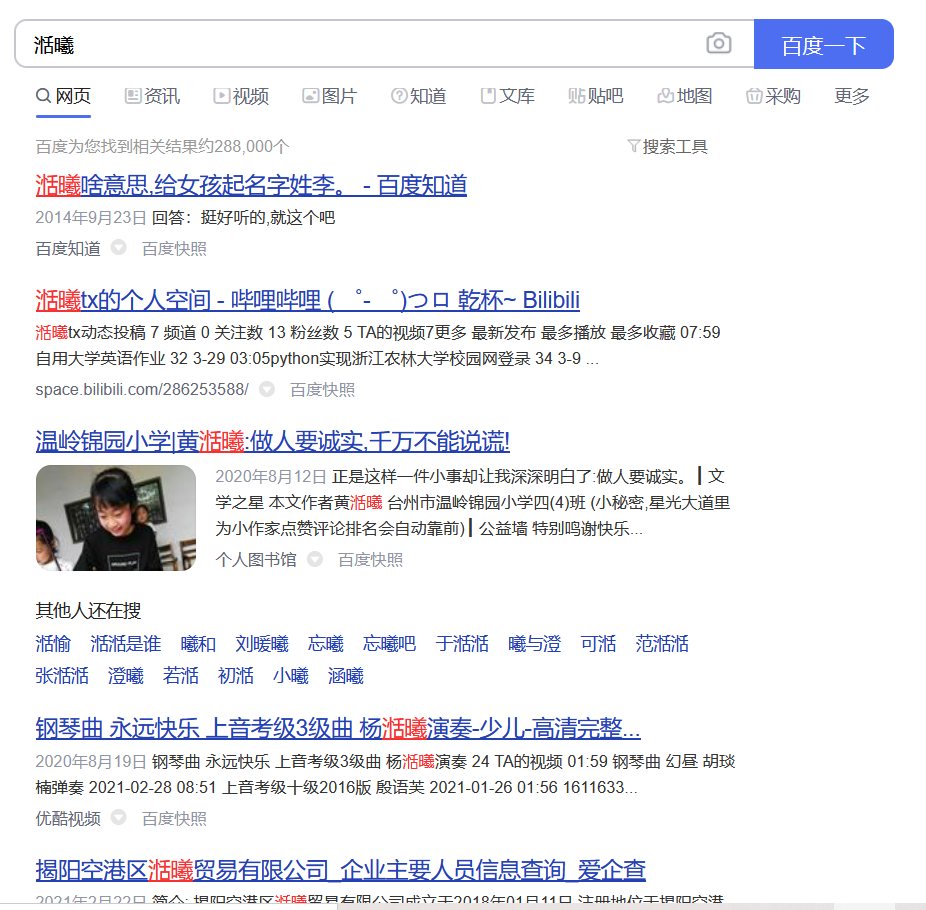This screenshot has height=910, width=926.
Task: Tap the girl photo thumbnail of 温岭锦园小学 result
Action: (x=116, y=517)
